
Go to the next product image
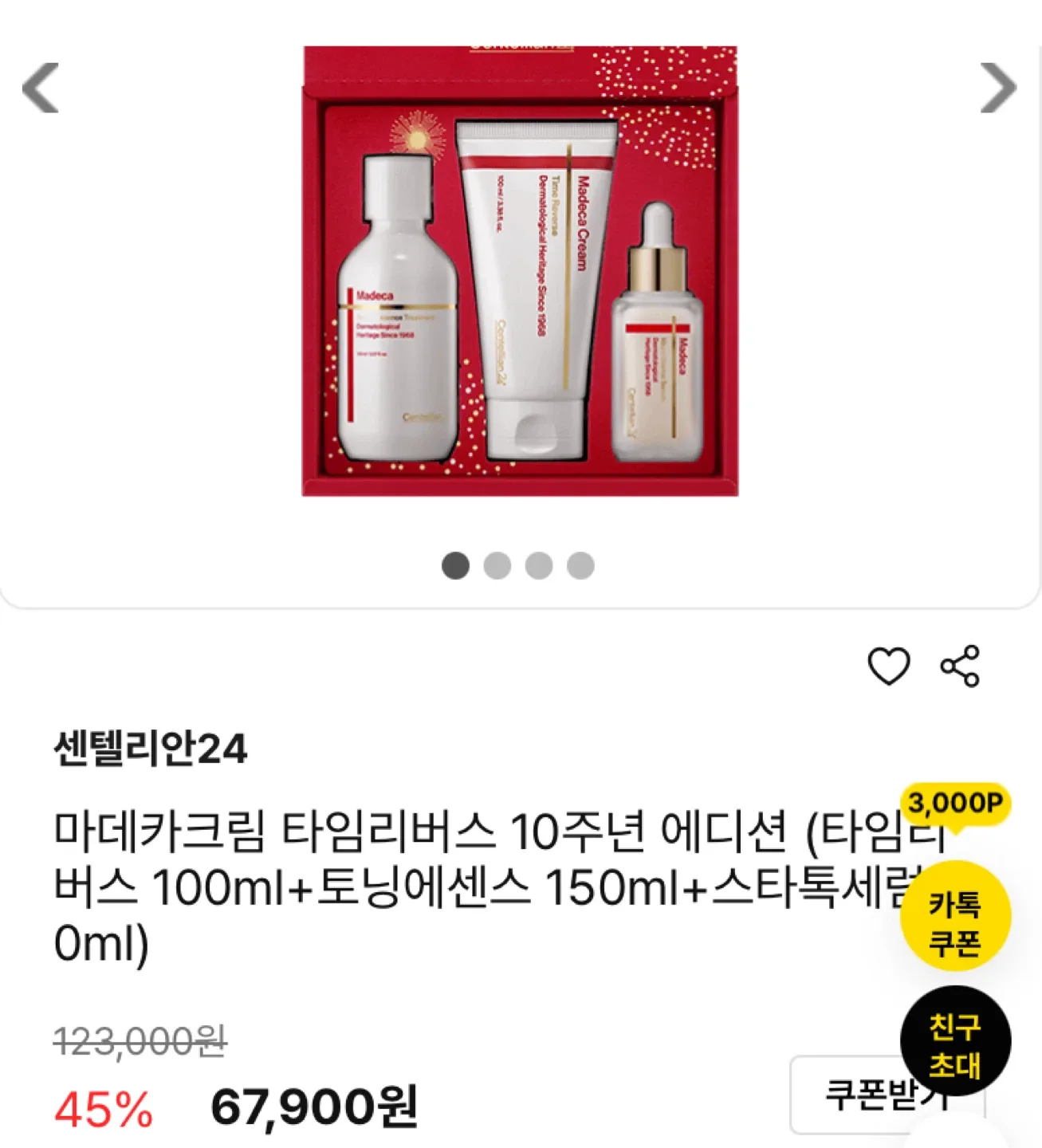click(997, 88)
